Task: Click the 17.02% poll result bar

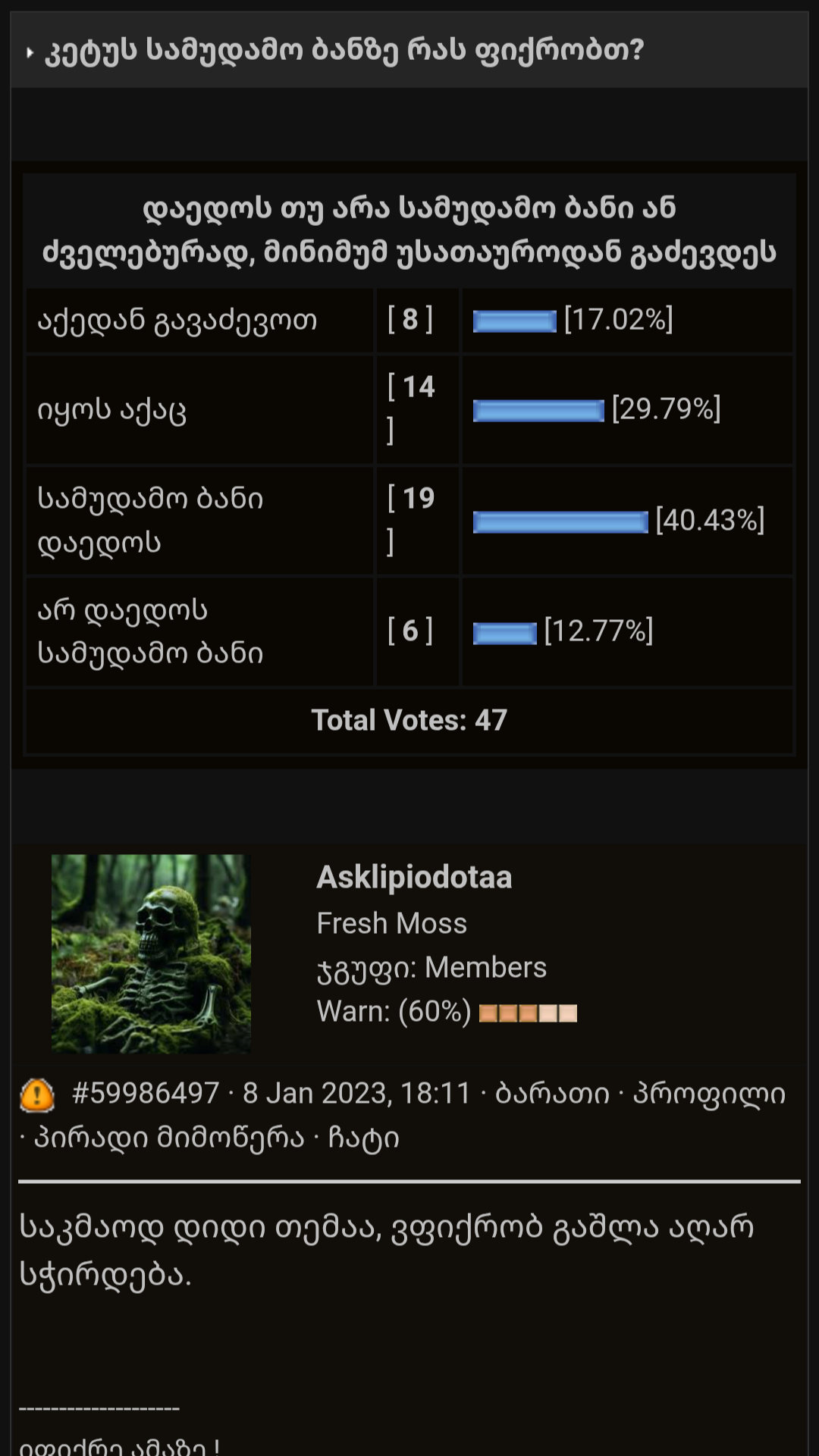Action: [x=514, y=321]
